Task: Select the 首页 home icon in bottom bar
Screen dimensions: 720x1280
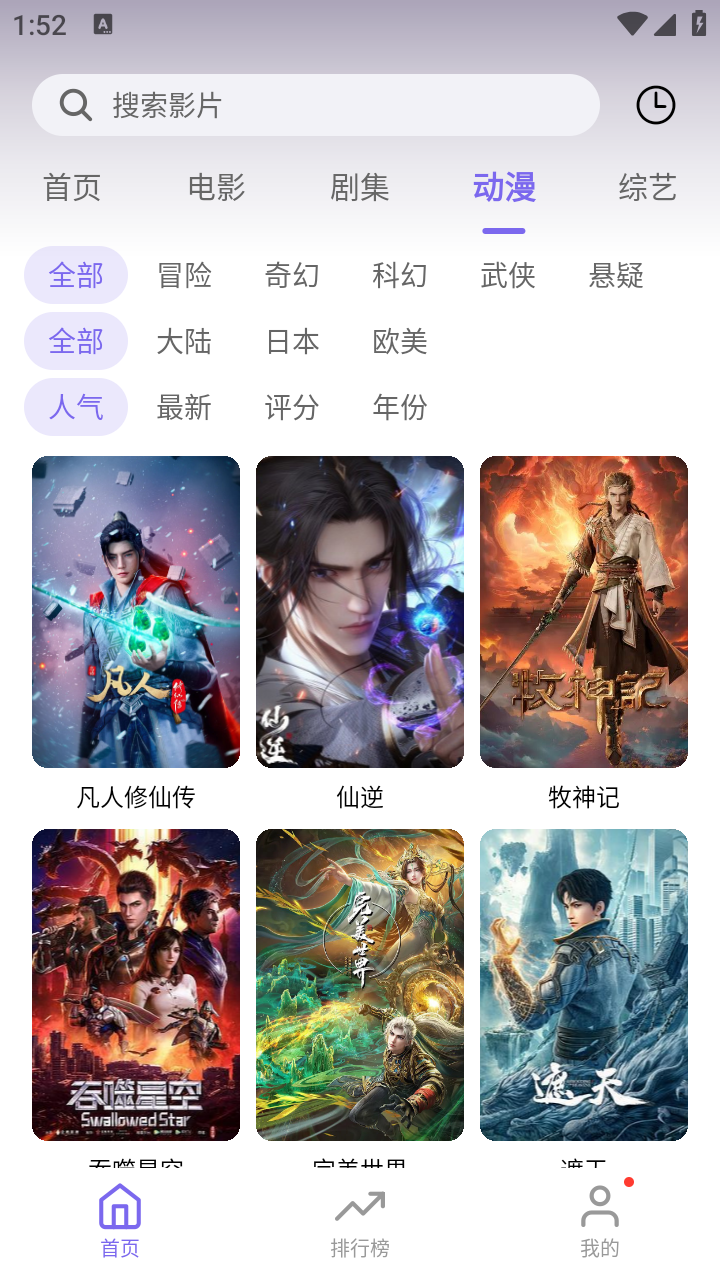Action: click(119, 1208)
